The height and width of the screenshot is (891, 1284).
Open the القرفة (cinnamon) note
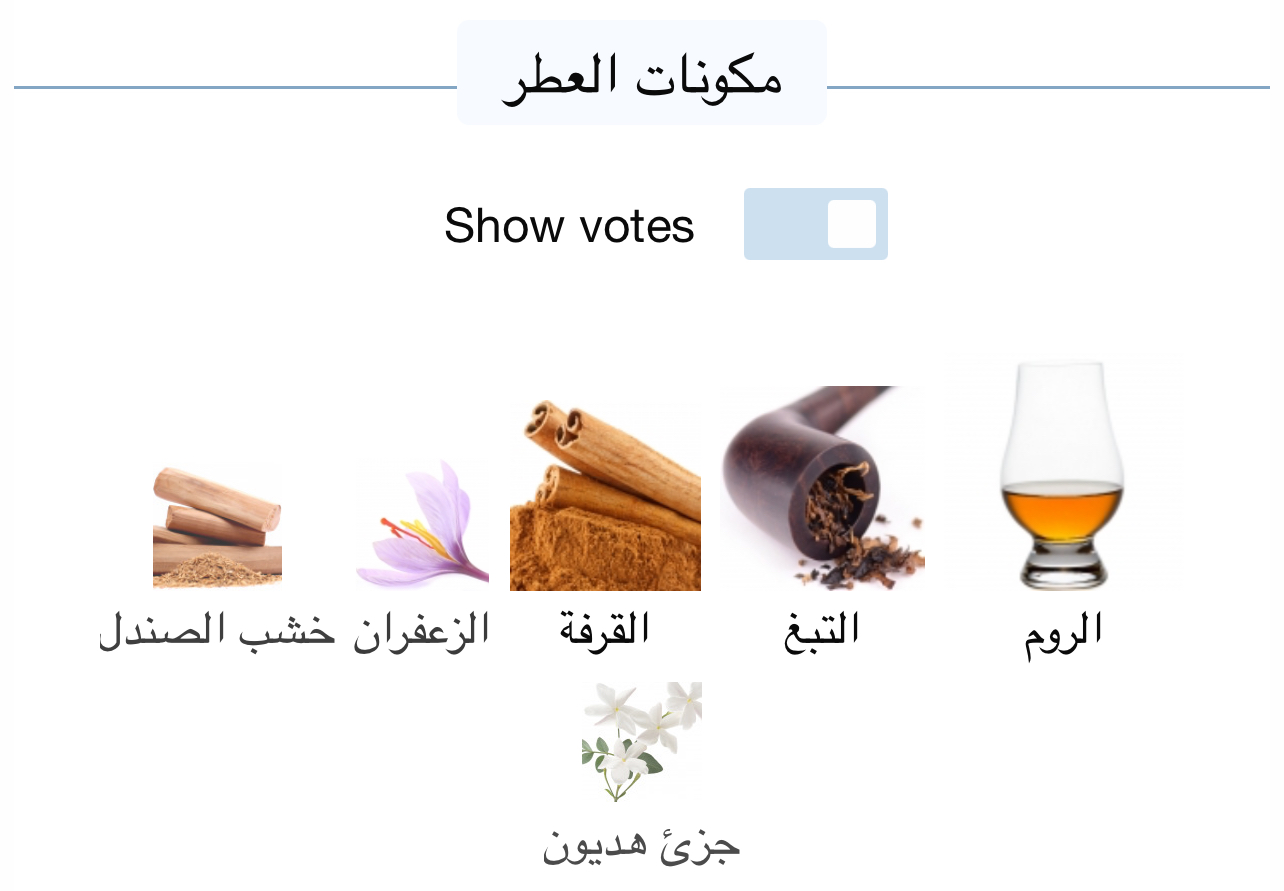coord(605,497)
